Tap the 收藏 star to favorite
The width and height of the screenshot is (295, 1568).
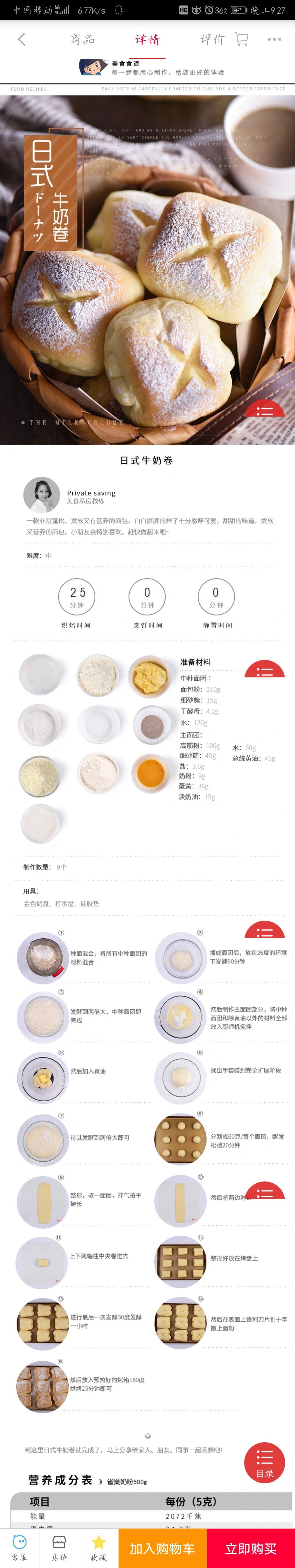pos(99,1547)
